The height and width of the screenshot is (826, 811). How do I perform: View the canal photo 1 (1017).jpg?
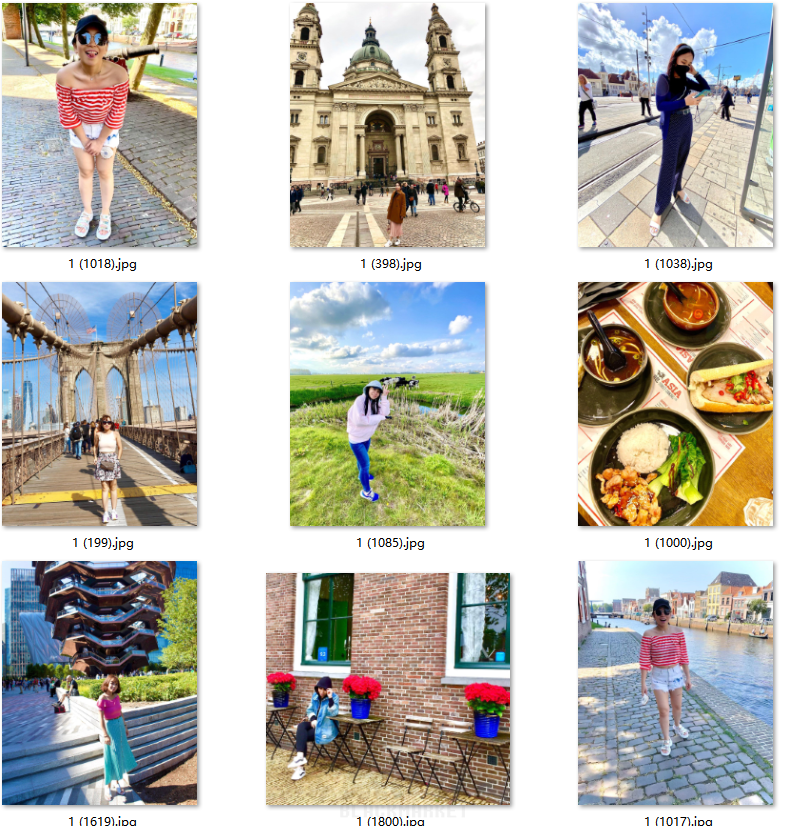pyautogui.click(x=675, y=683)
